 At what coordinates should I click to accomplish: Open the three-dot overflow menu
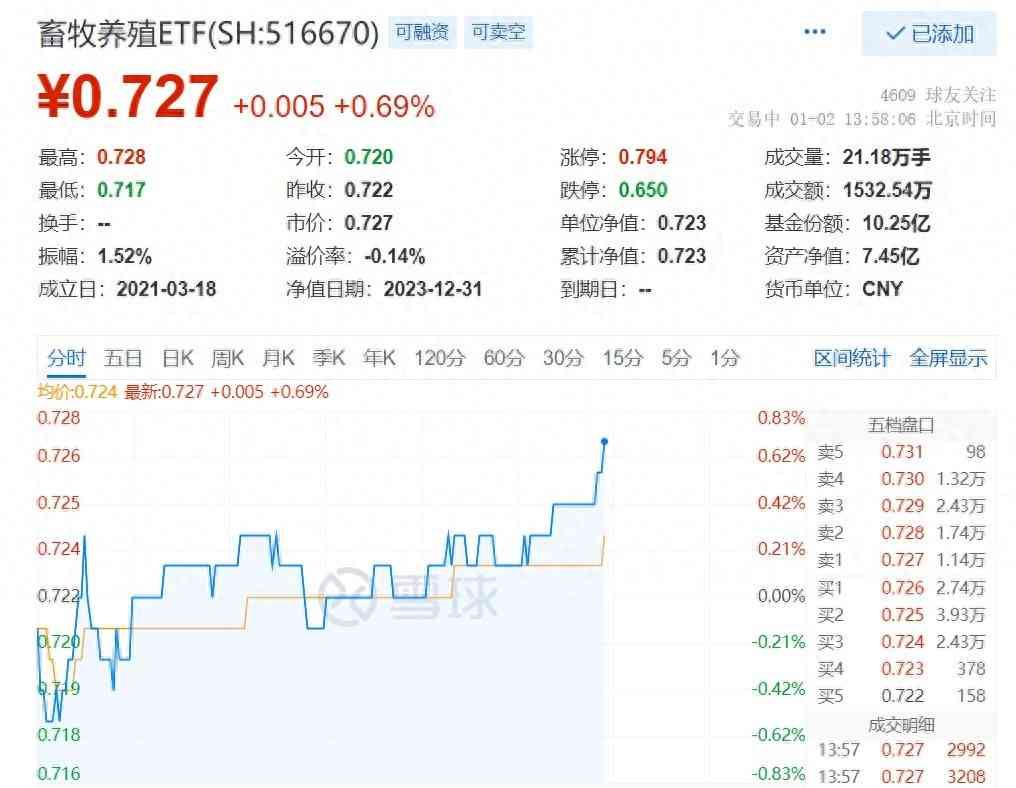[815, 33]
